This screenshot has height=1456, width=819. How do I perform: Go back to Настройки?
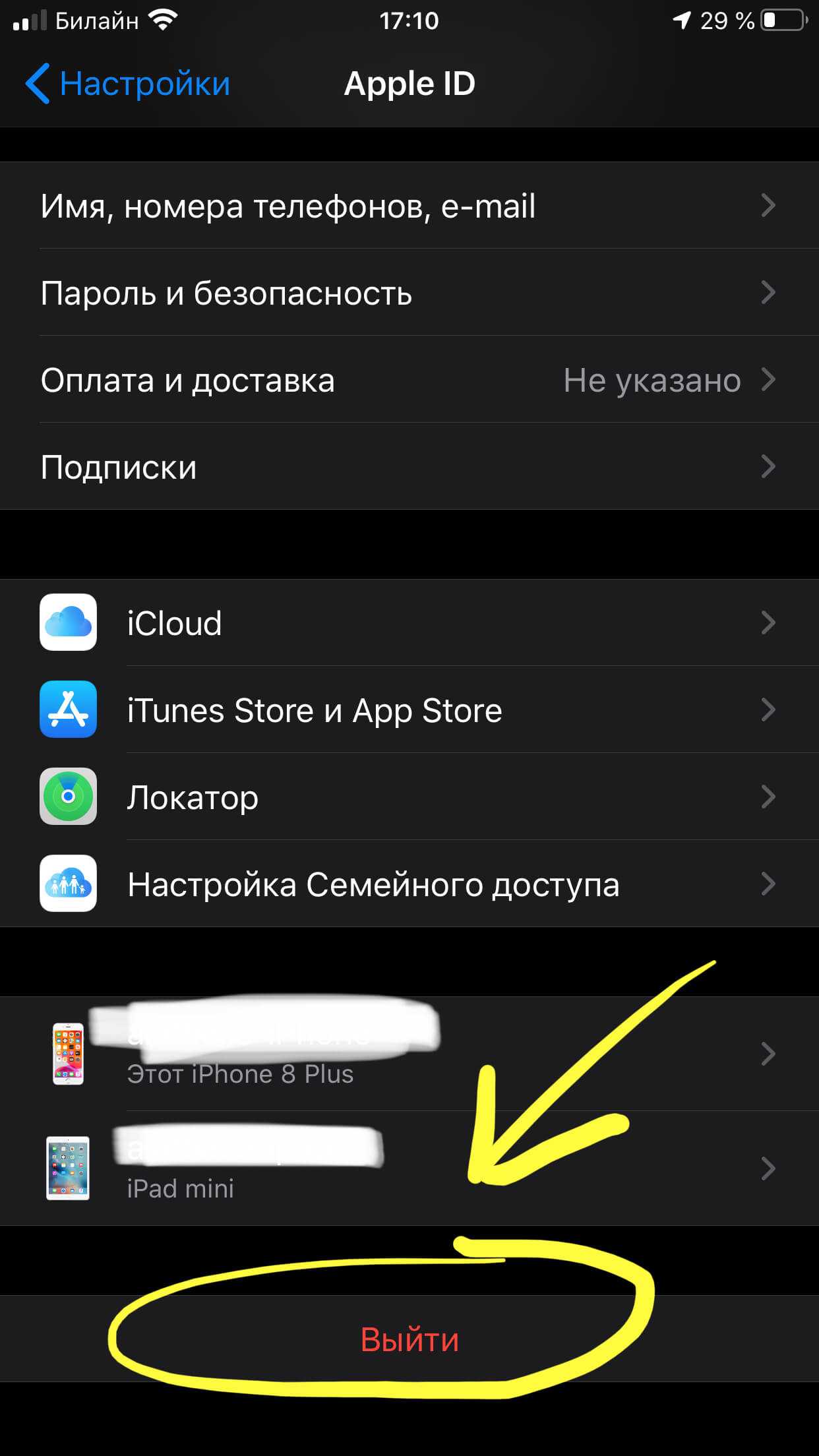pos(129,84)
